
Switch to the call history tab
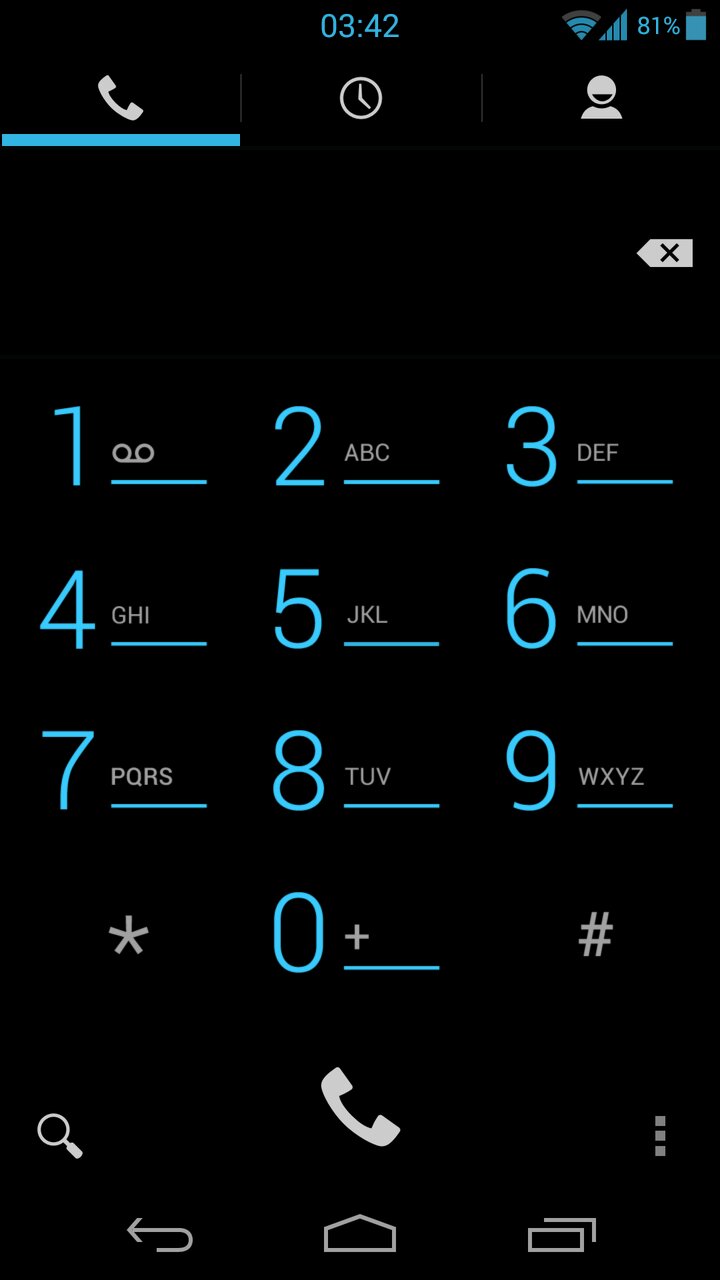click(360, 99)
